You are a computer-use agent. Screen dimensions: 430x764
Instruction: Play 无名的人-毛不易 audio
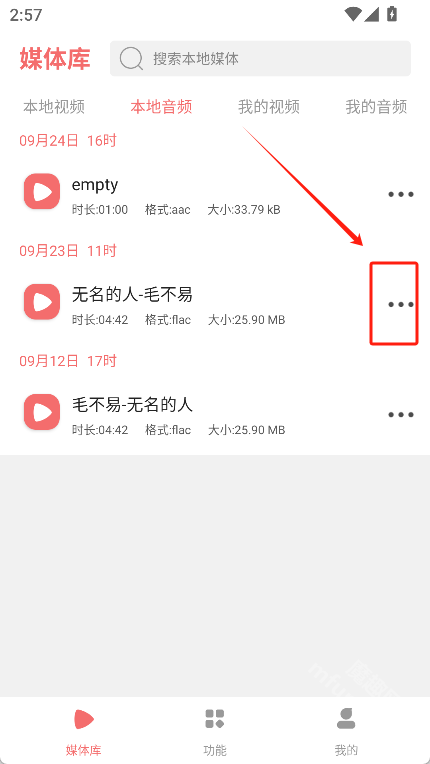(42, 302)
